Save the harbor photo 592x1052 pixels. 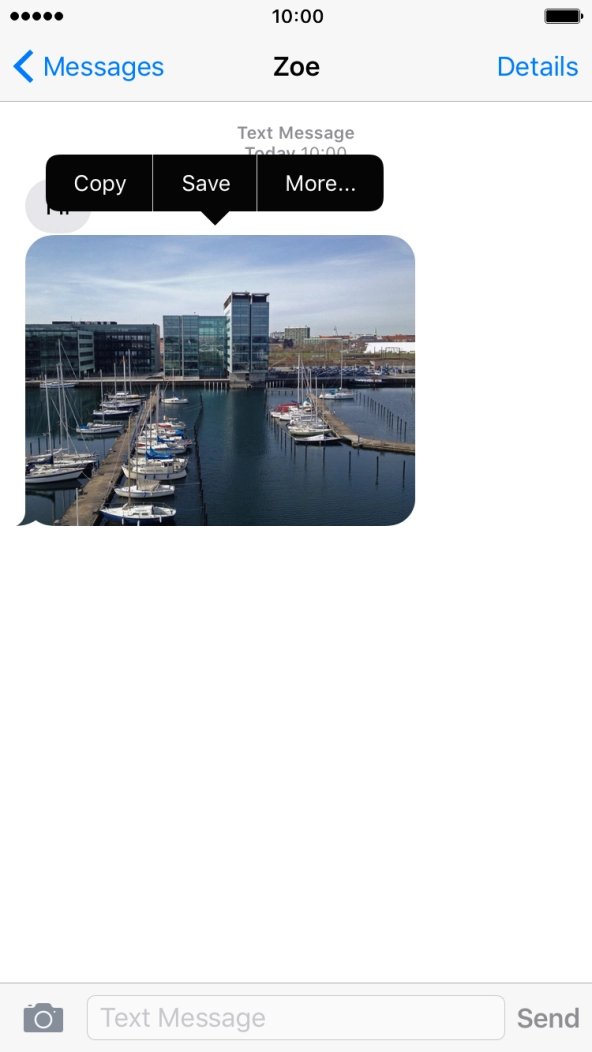pyautogui.click(x=205, y=183)
